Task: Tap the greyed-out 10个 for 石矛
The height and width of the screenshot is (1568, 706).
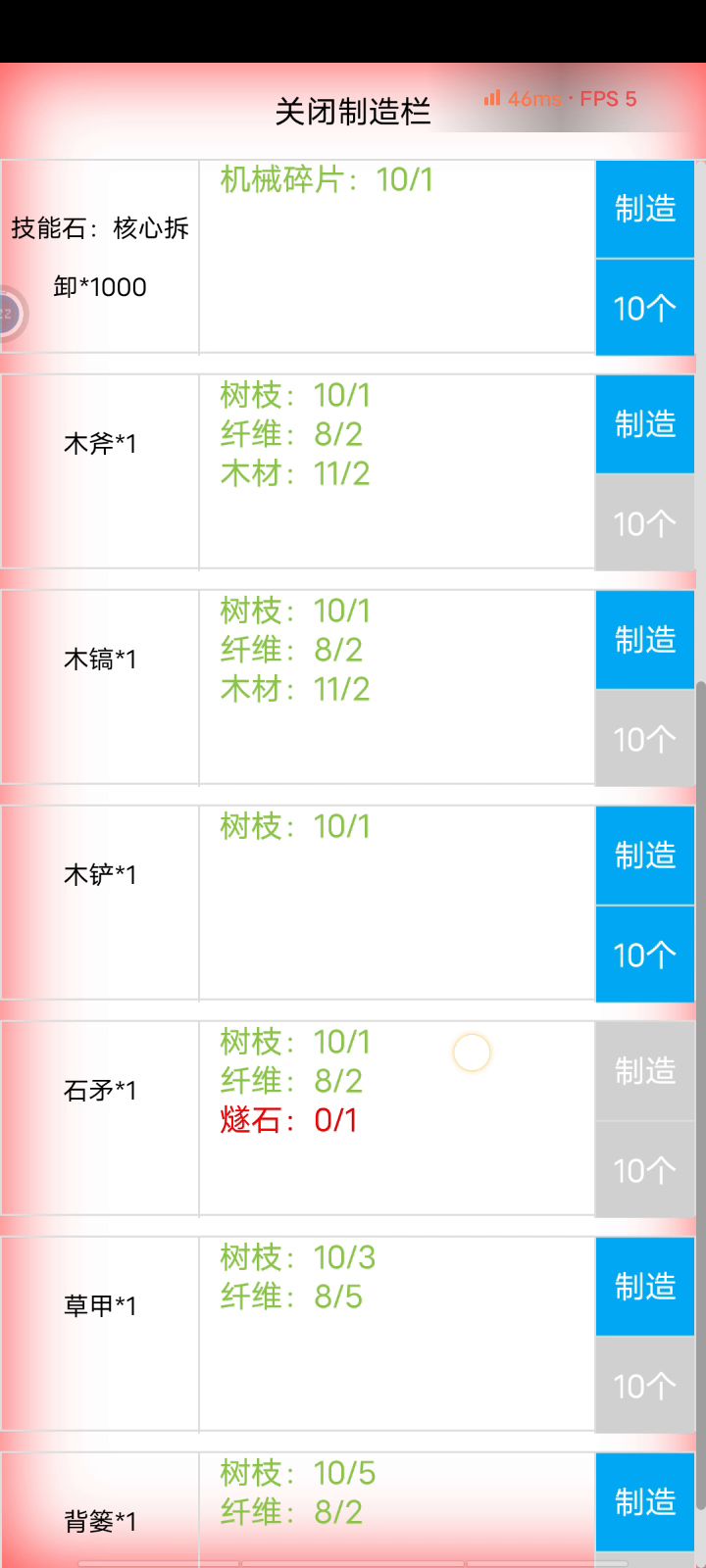Action: (x=644, y=1170)
